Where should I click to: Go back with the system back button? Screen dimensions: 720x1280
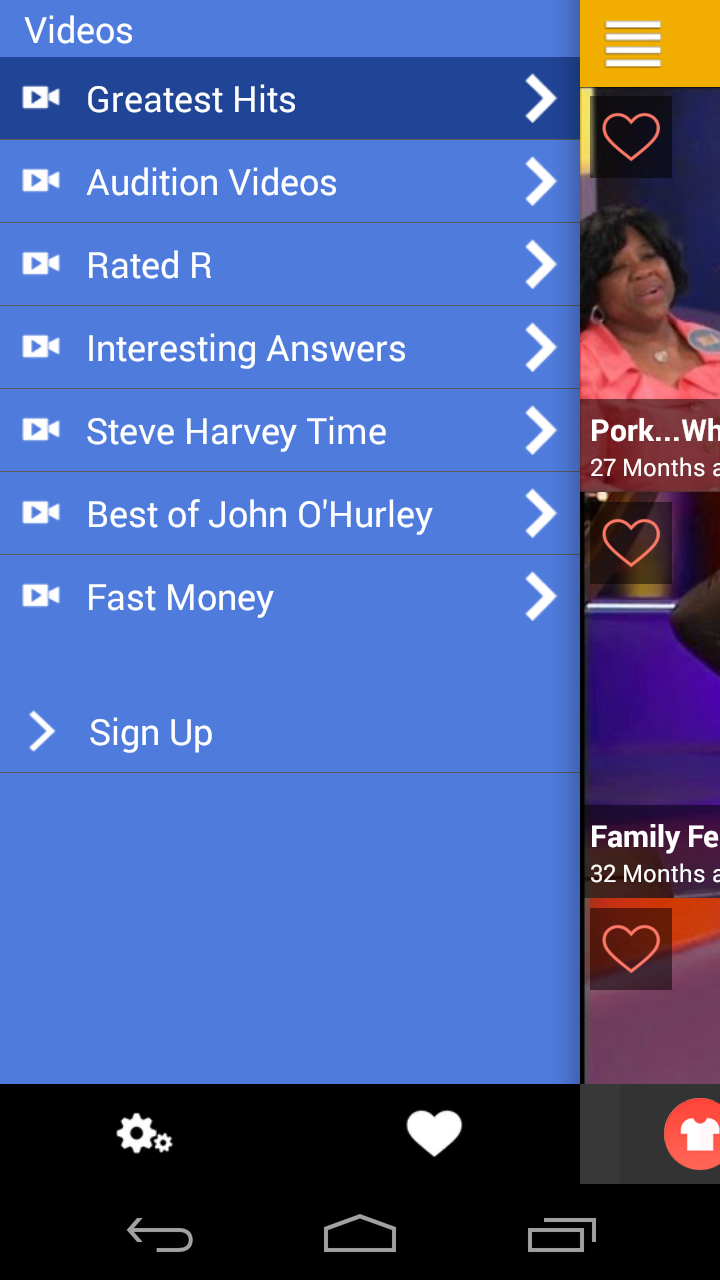[x=160, y=1235]
